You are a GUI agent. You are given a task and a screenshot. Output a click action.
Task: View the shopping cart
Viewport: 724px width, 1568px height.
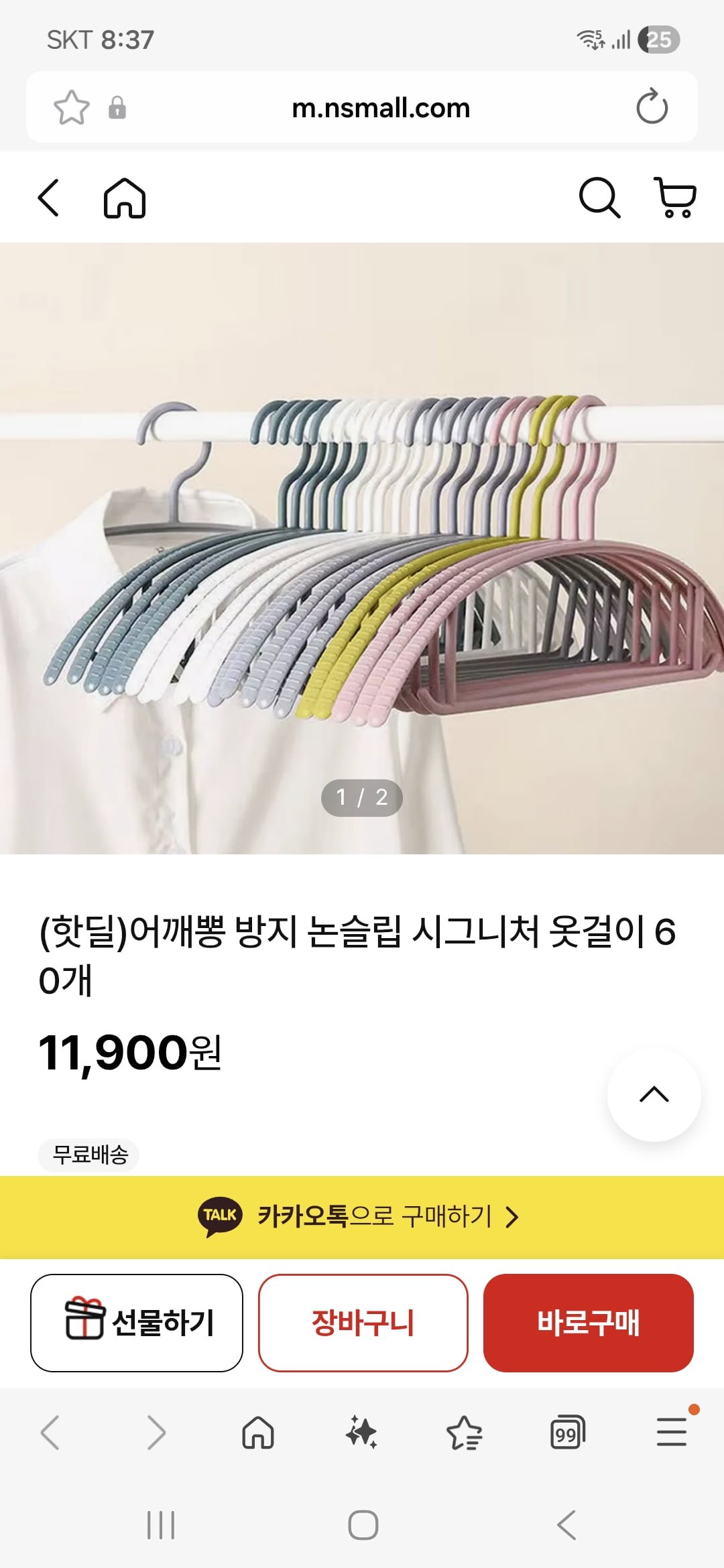(x=675, y=198)
